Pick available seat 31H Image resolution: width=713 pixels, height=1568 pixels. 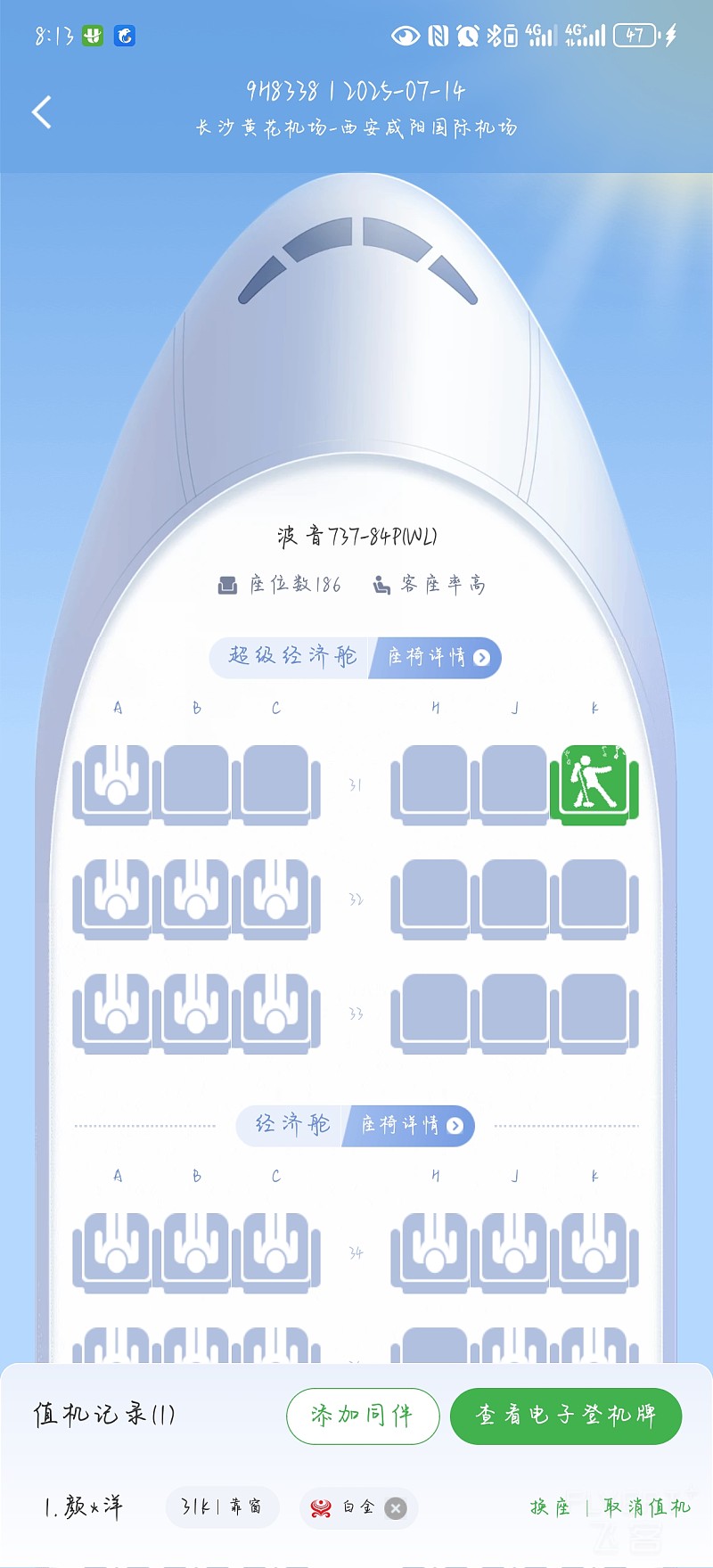click(x=435, y=782)
